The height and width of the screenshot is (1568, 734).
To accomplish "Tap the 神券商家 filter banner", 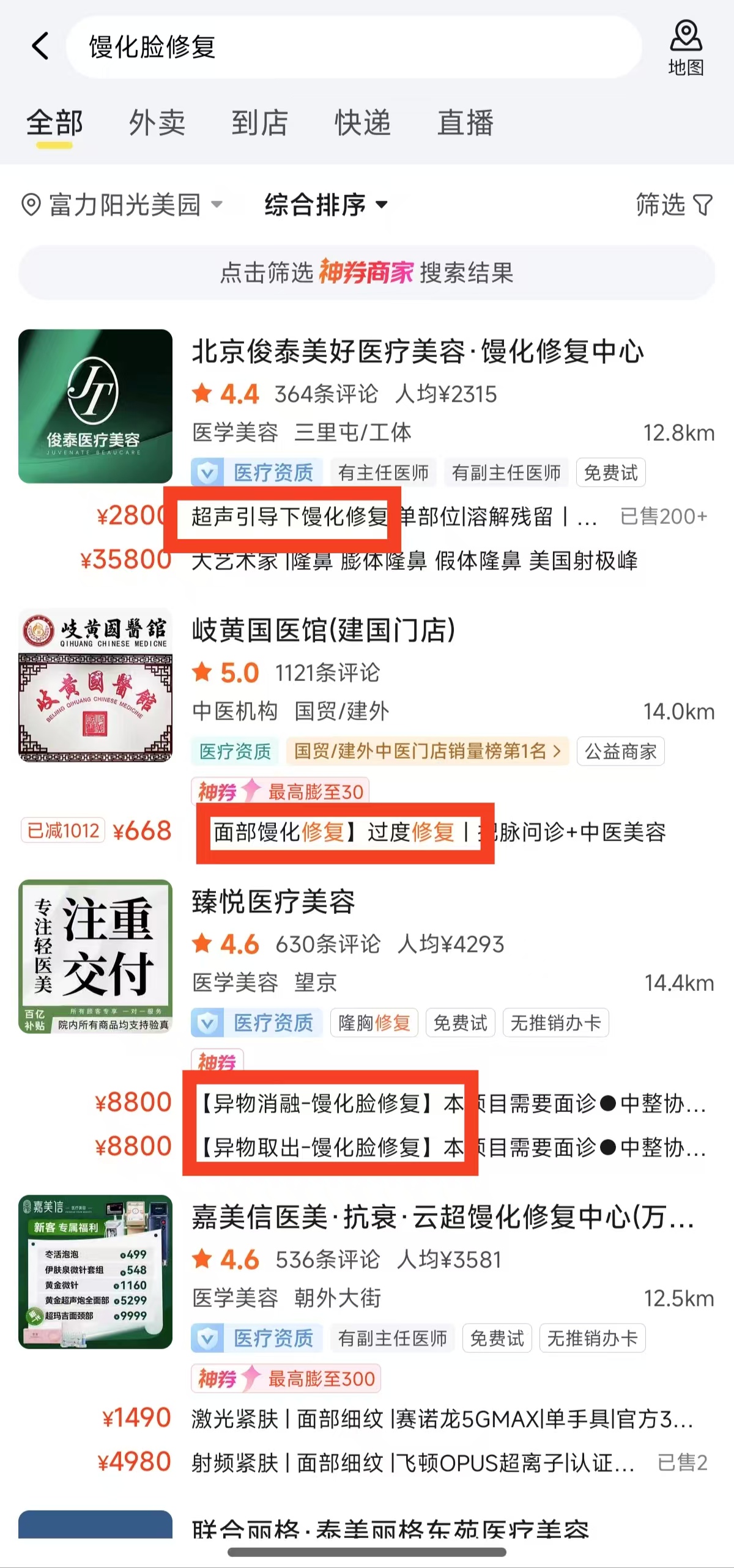I will pyautogui.click(x=367, y=273).
